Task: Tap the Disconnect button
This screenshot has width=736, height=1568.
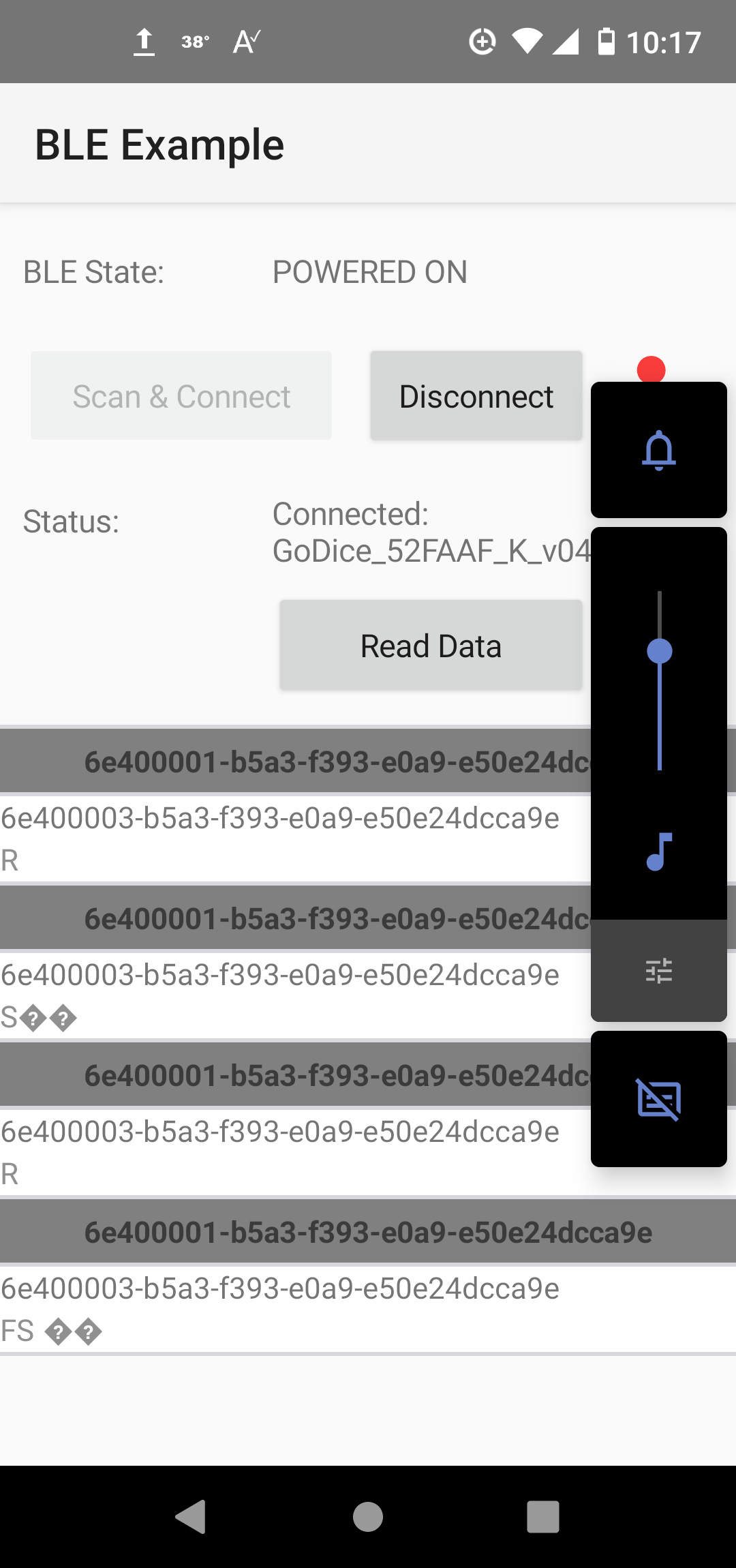Action: [476, 396]
